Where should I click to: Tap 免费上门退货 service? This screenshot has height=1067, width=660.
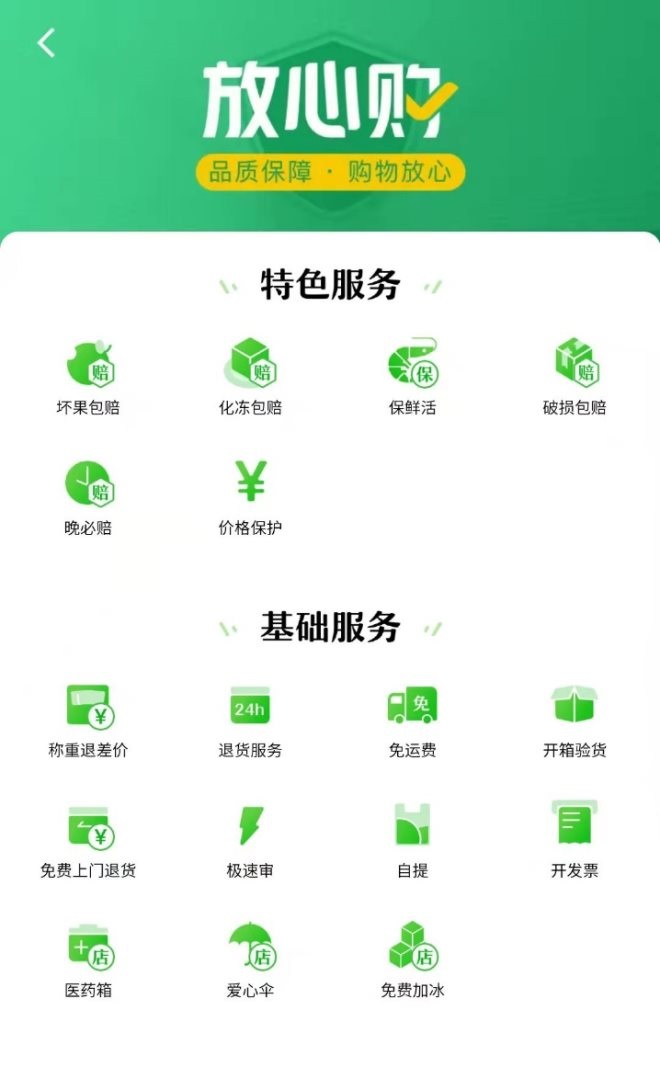(x=88, y=840)
